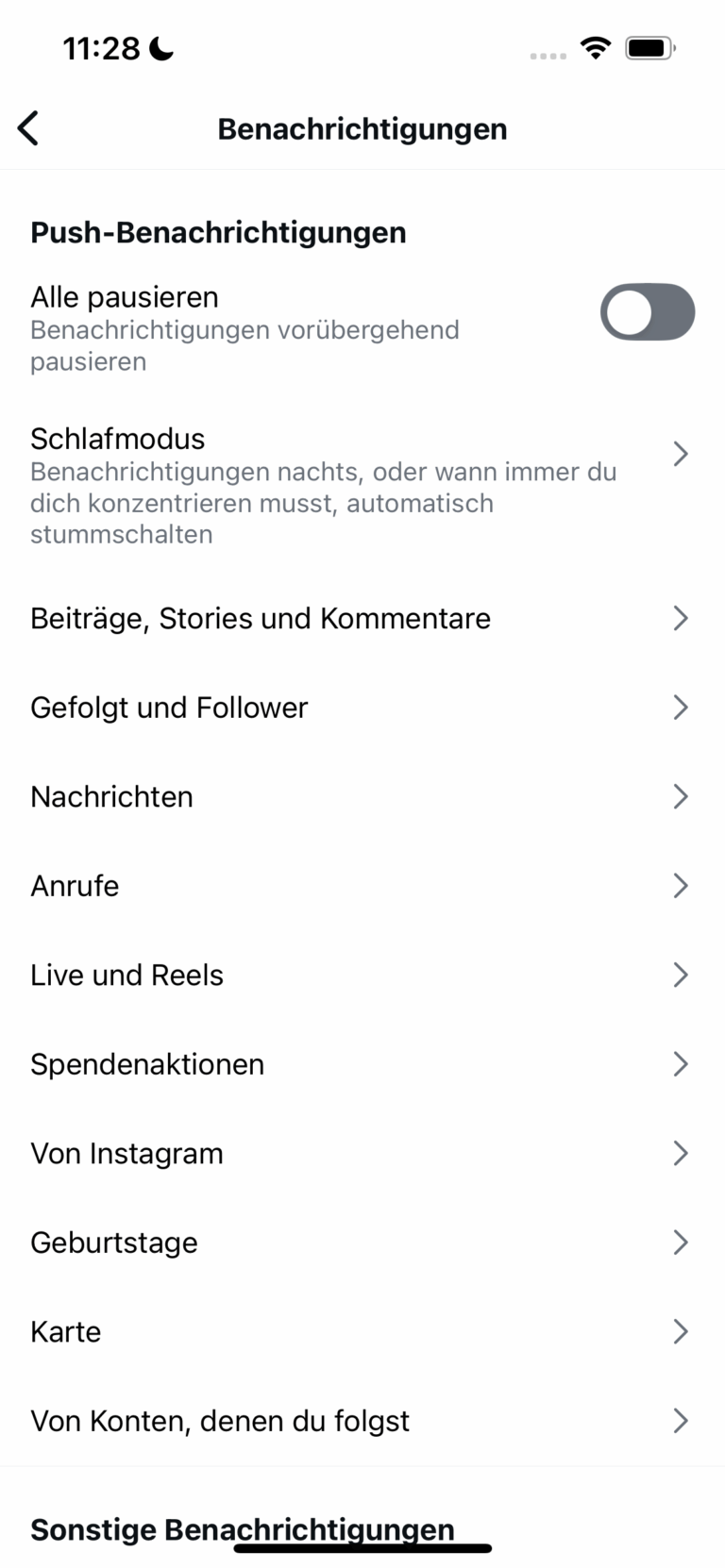
Task: Click the Wi-Fi status icon
Action: [596, 47]
